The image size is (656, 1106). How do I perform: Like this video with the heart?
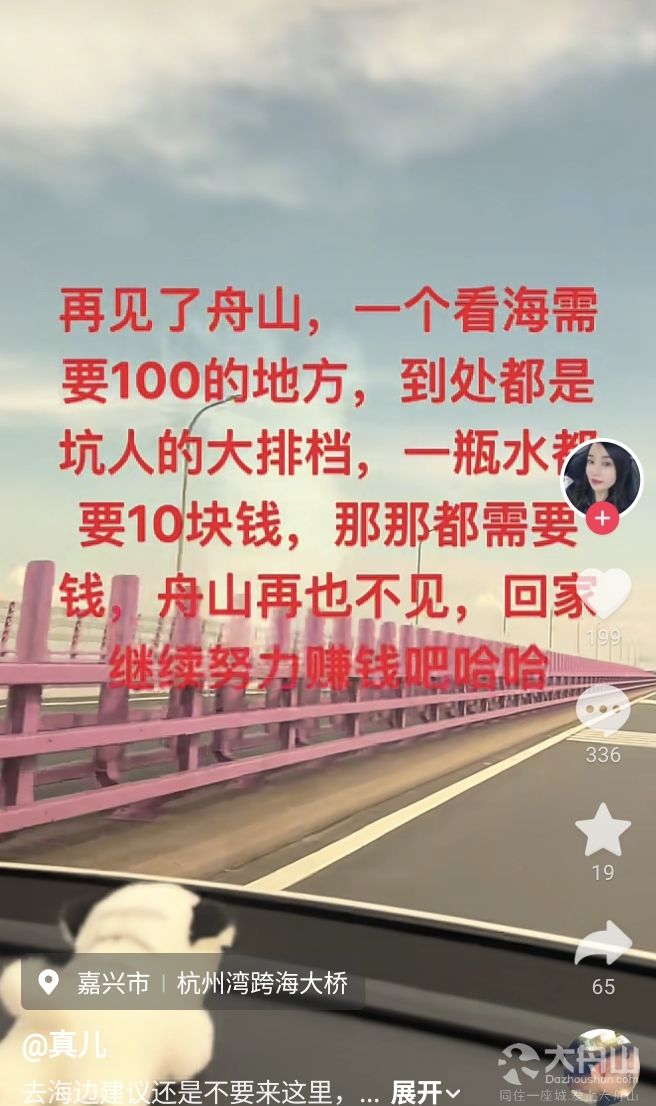coord(604,593)
